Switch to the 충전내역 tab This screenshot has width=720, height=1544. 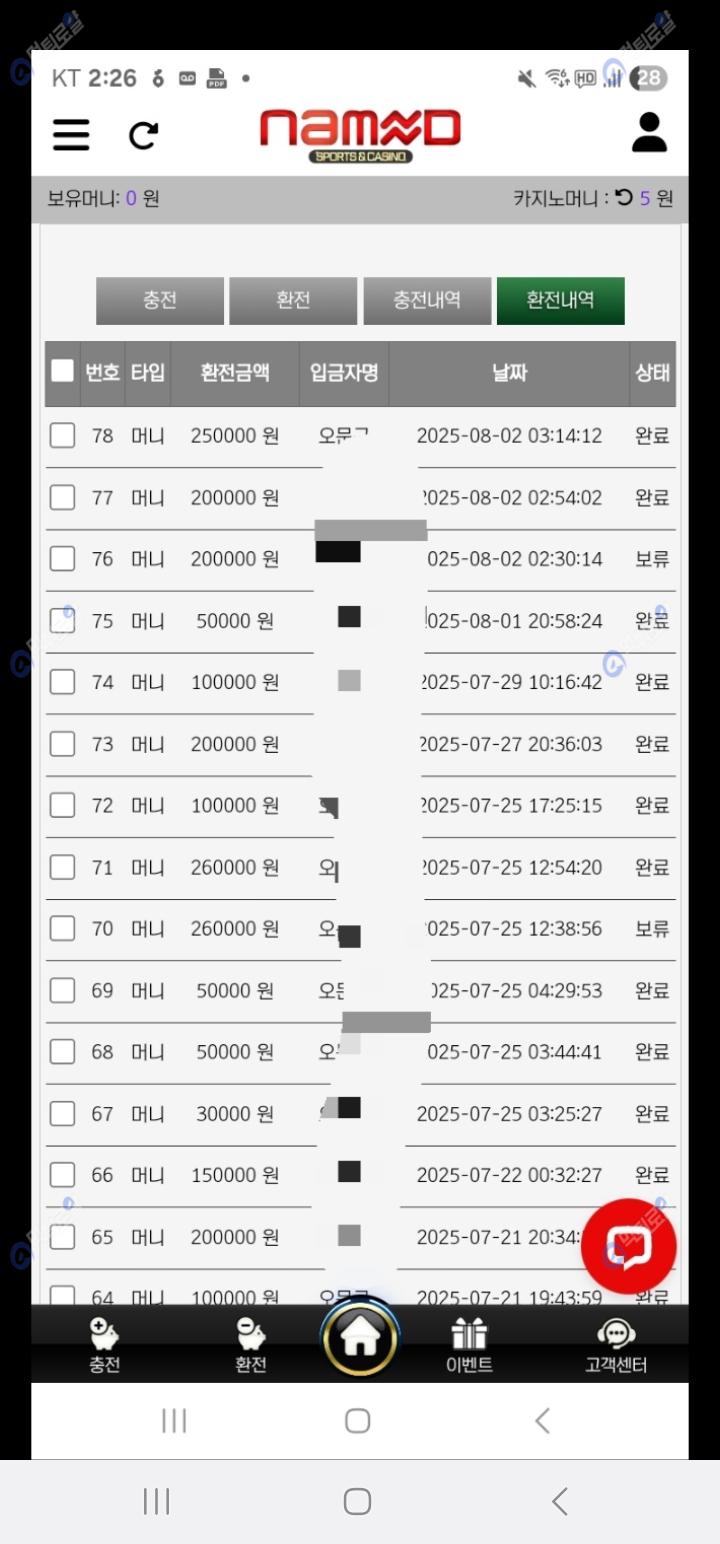point(427,300)
